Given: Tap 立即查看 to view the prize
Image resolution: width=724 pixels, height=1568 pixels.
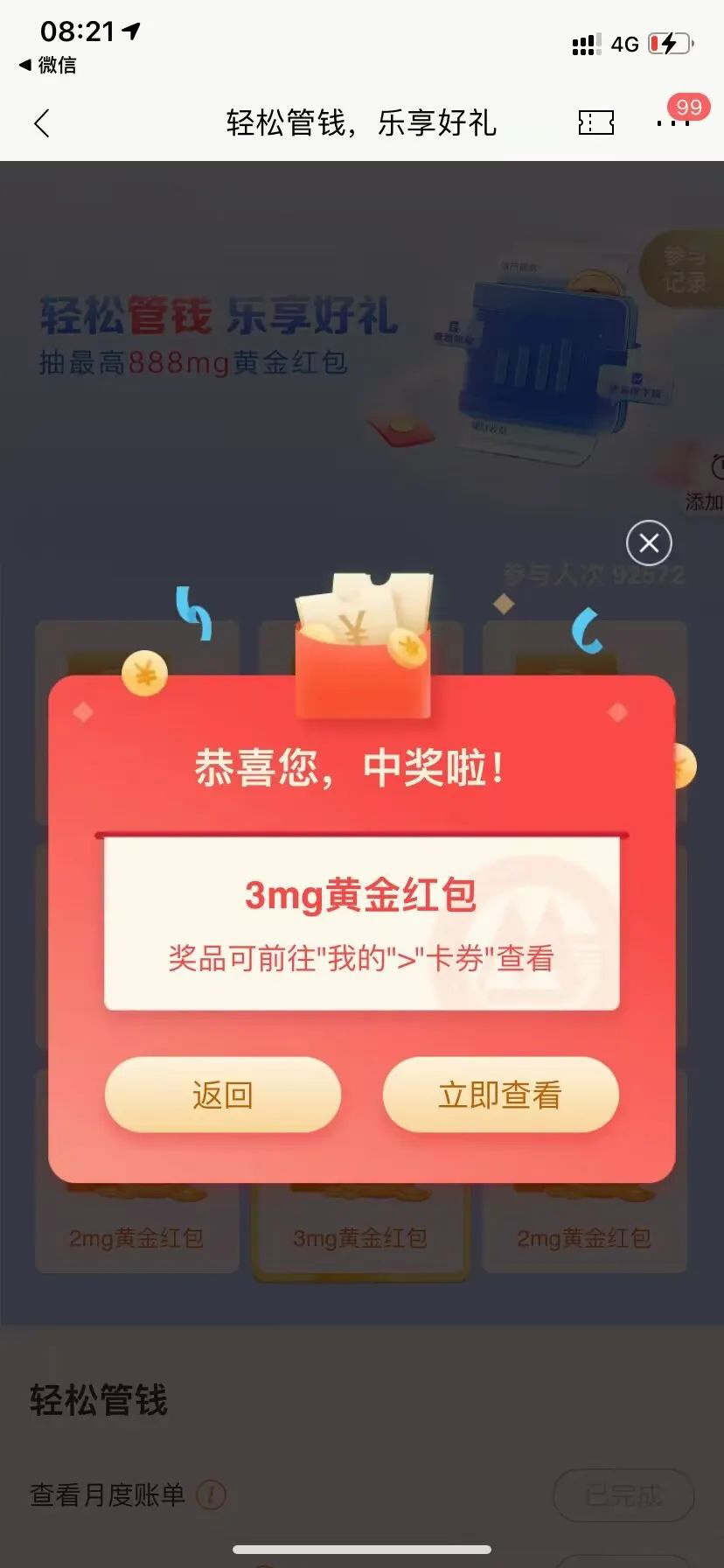Looking at the screenshot, I should click(x=500, y=1095).
